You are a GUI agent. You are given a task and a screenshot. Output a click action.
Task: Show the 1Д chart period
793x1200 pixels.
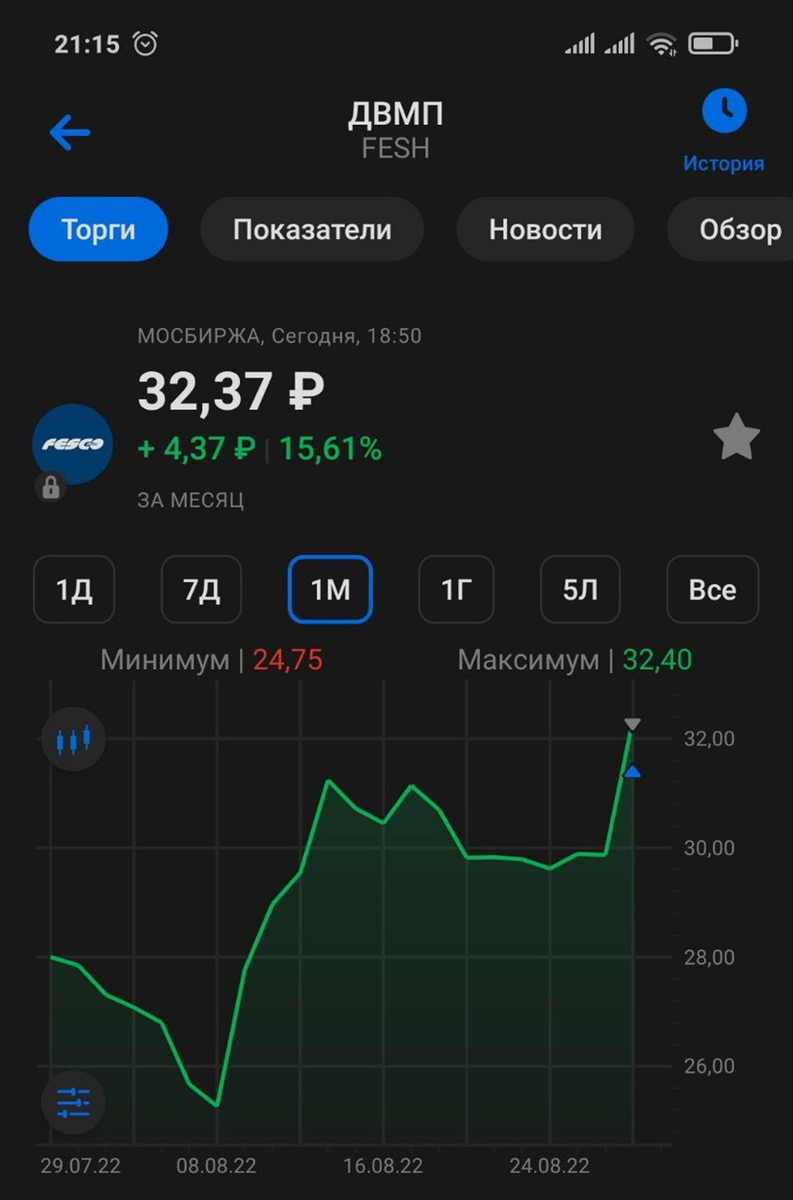(74, 590)
